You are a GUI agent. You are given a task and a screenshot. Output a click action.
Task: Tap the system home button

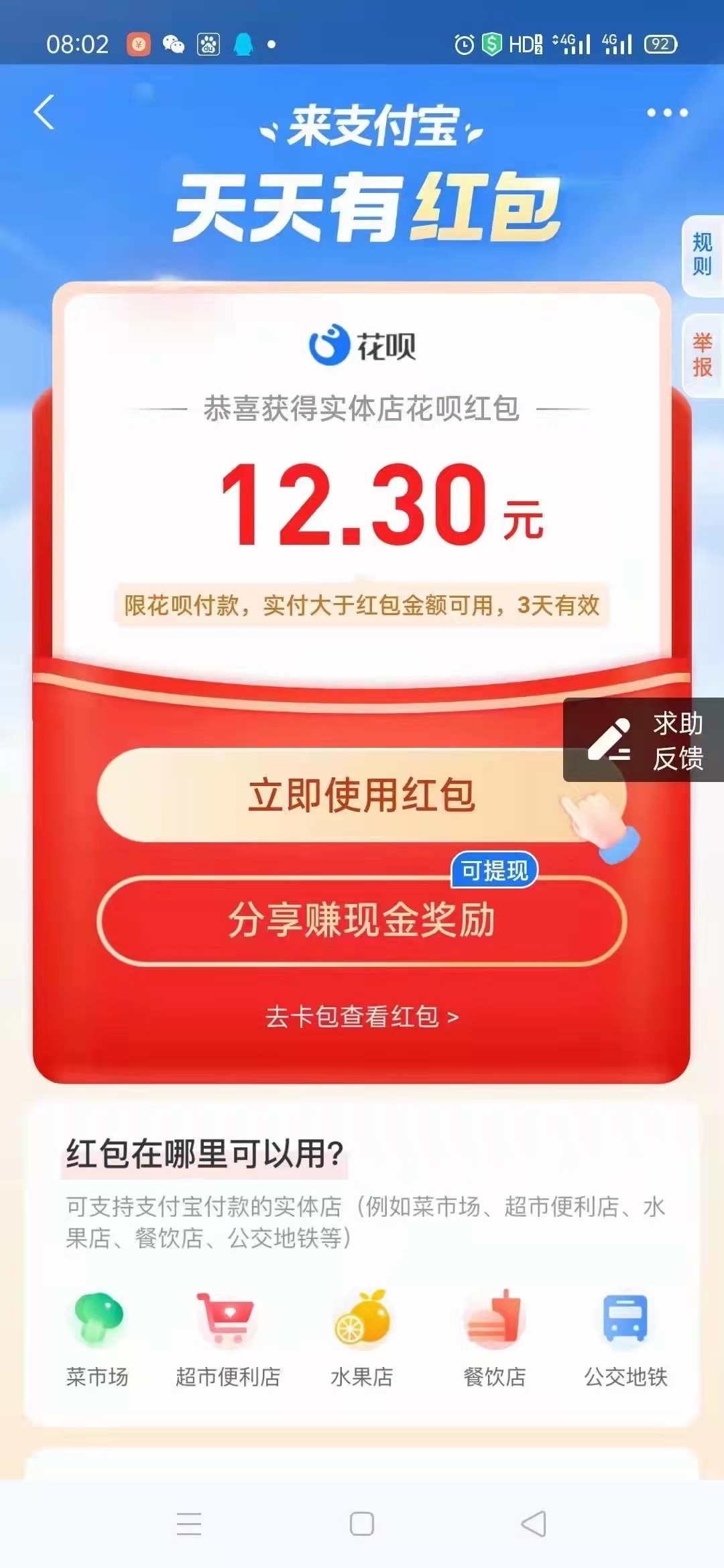click(362, 1524)
